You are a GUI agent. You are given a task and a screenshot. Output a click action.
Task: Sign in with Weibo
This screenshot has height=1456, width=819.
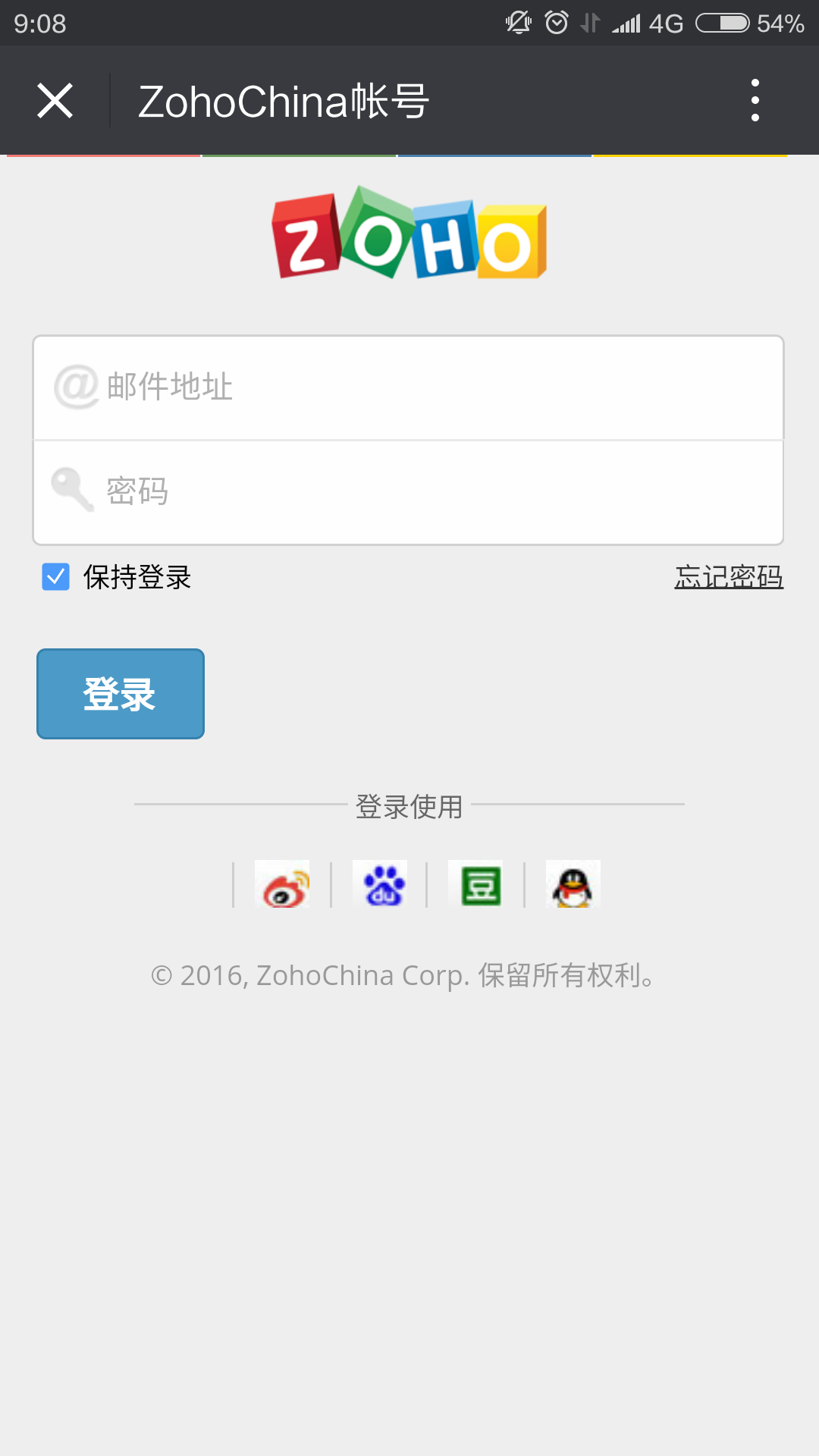(282, 884)
